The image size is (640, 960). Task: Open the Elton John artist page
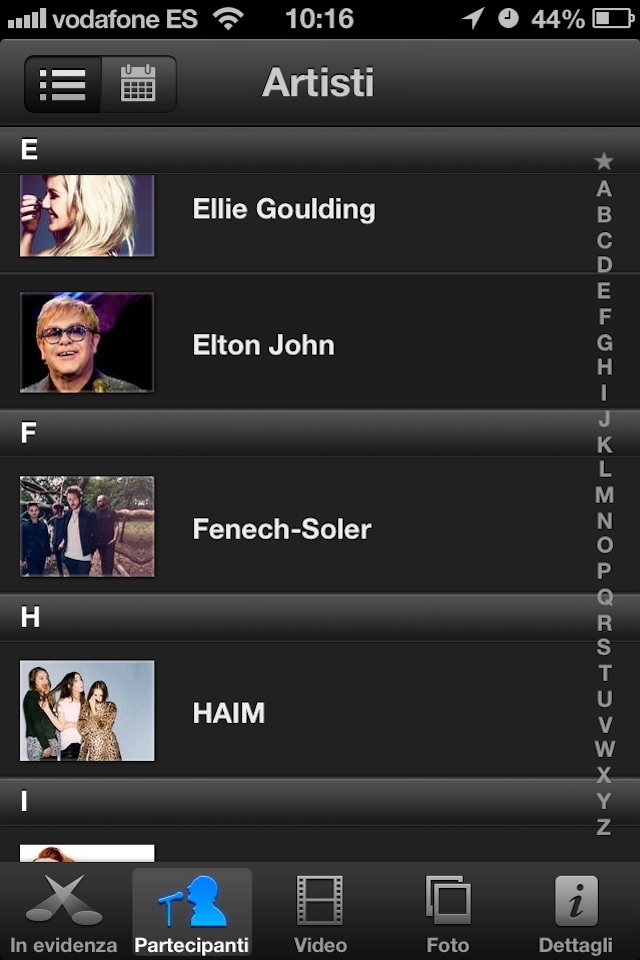click(x=264, y=345)
